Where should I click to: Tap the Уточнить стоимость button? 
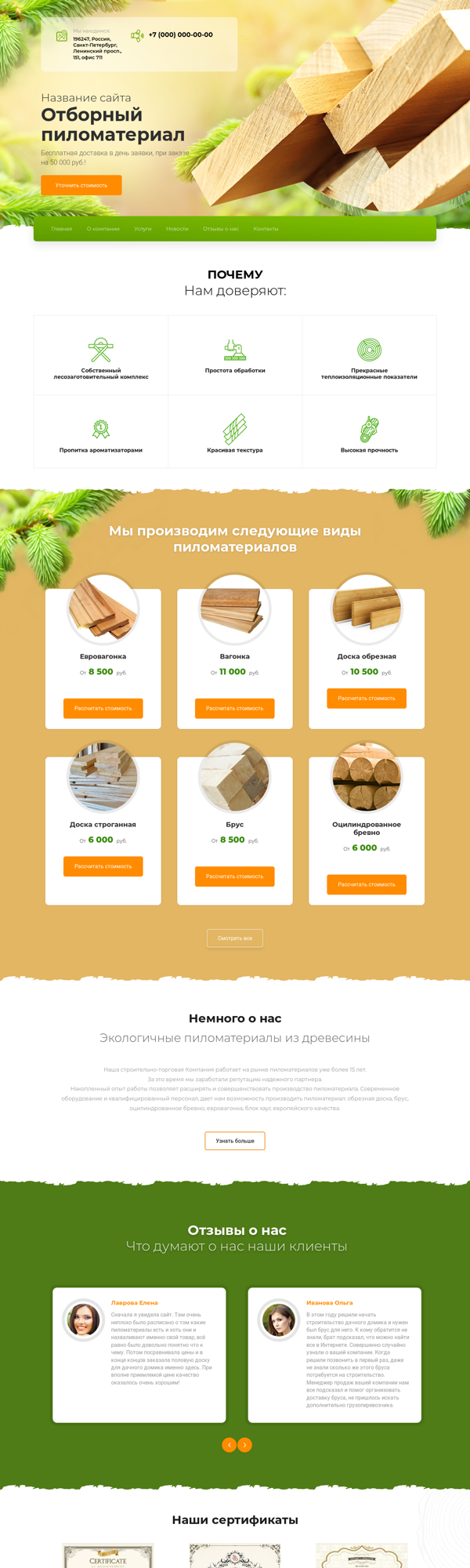[81, 185]
